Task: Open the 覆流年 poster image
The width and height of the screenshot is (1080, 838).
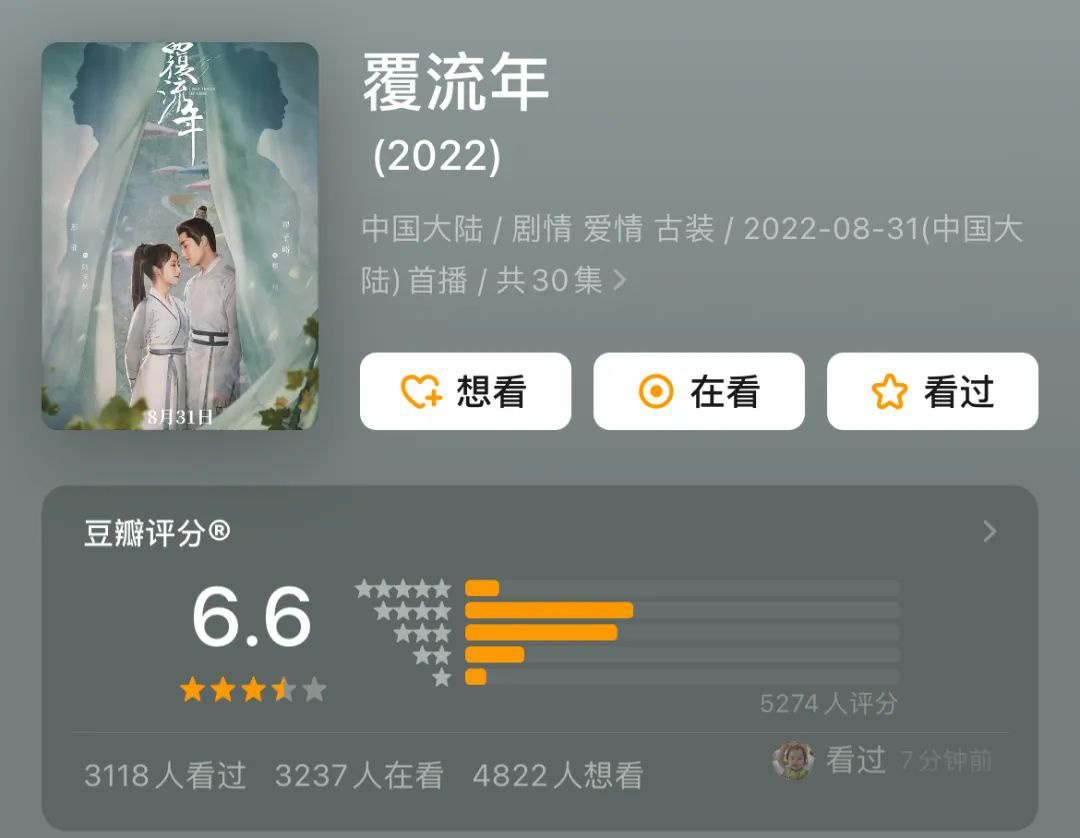Action: pos(180,236)
